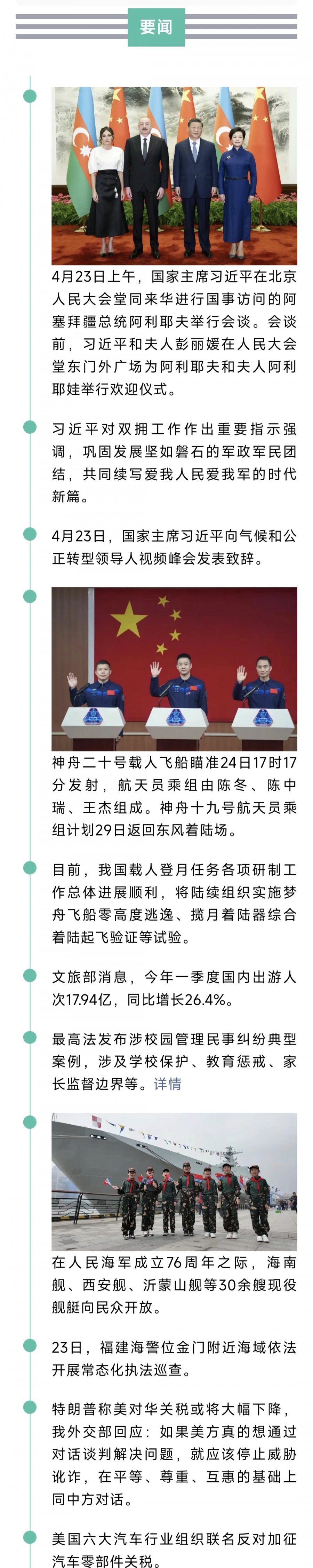Image resolution: width=313 pixels, height=1568 pixels.
Task: Open the Shenzhou-20 astronaut crew photo
Action: (x=175, y=668)
